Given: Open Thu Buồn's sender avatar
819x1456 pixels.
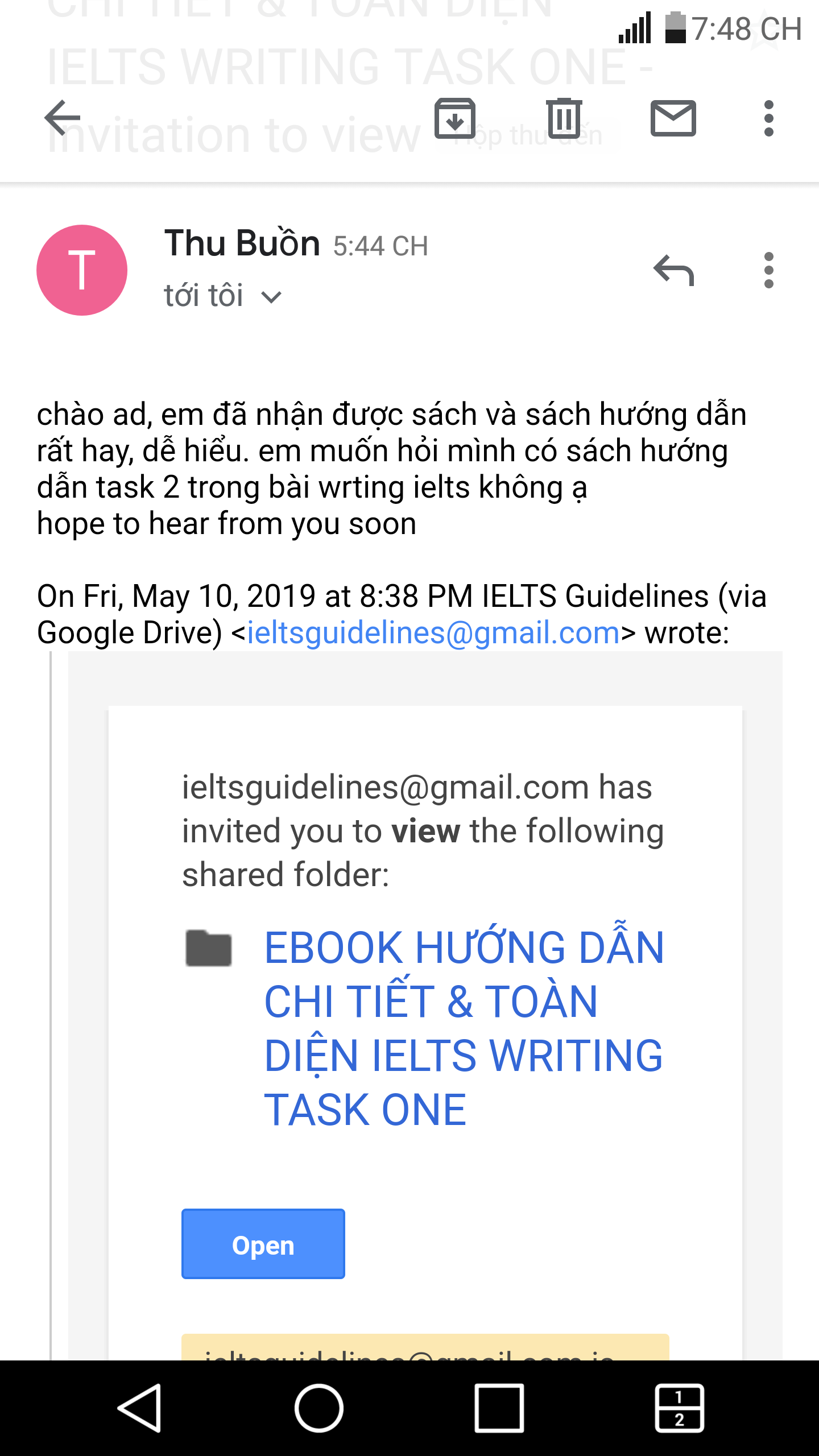Looking at the screenshot, I should (82, 270).
